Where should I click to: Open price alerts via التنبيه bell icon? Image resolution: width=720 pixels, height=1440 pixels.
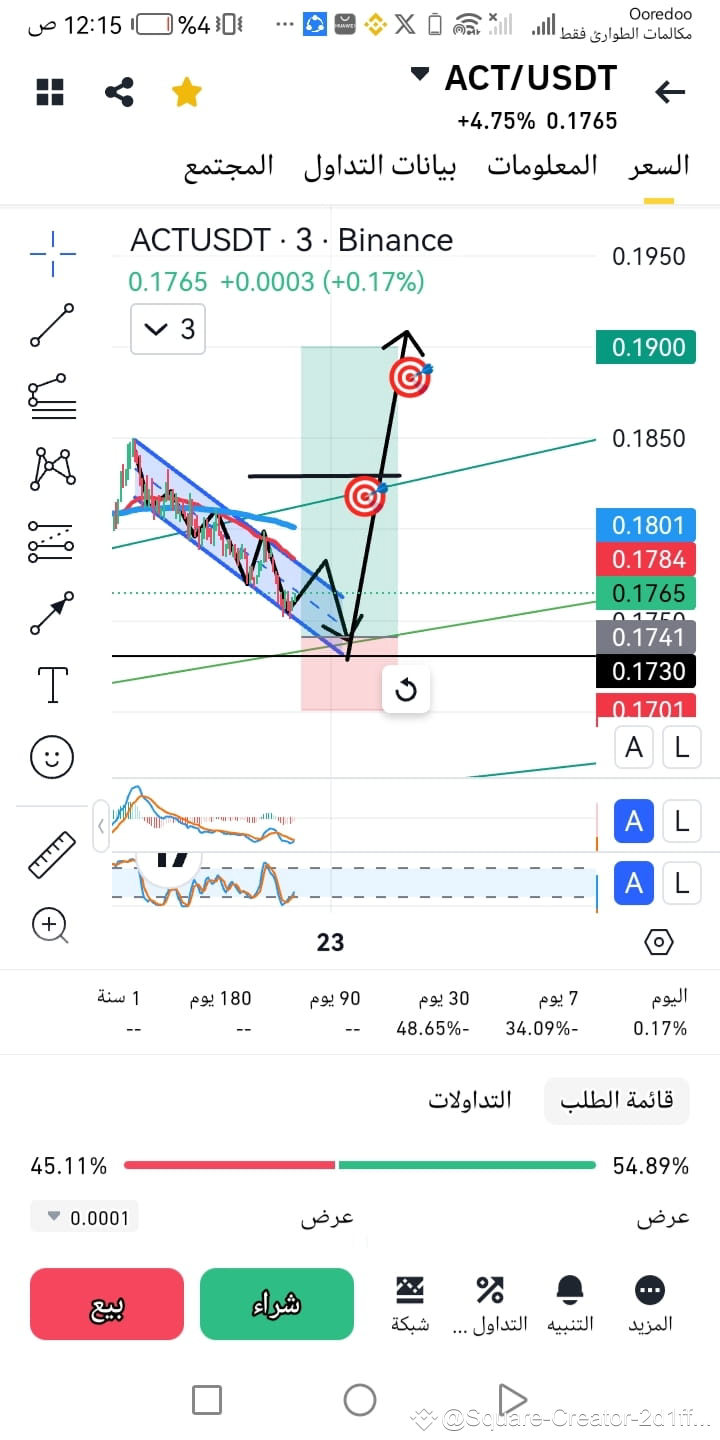(570, 1295)
